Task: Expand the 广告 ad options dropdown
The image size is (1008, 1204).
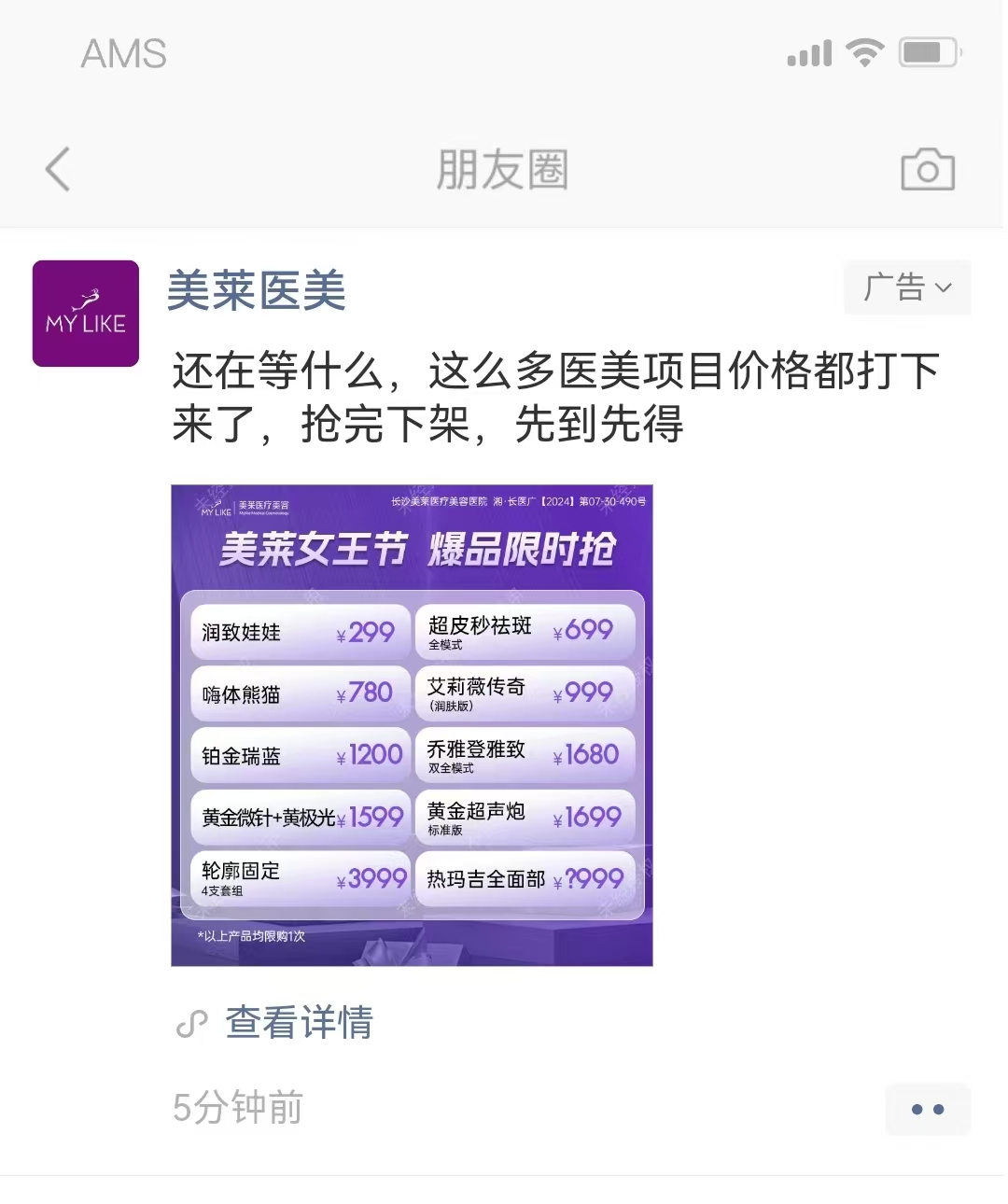Action: click(x=907, y=287)
